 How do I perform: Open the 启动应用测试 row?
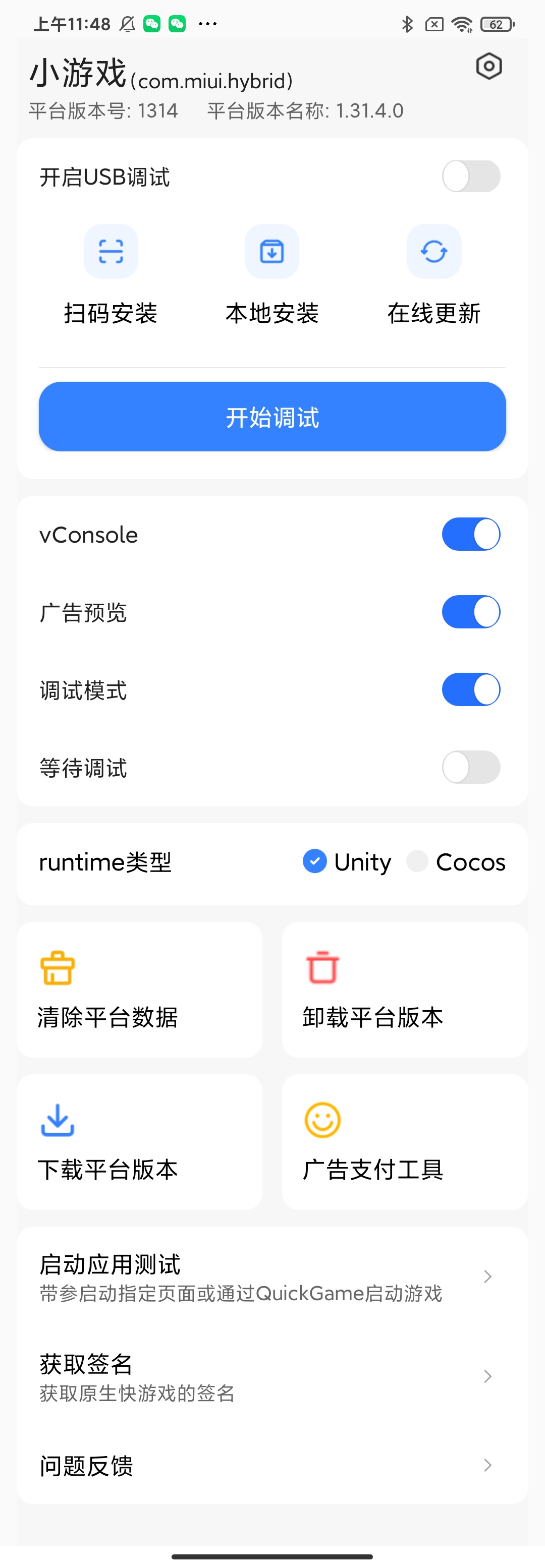(x=271, y=1277)
